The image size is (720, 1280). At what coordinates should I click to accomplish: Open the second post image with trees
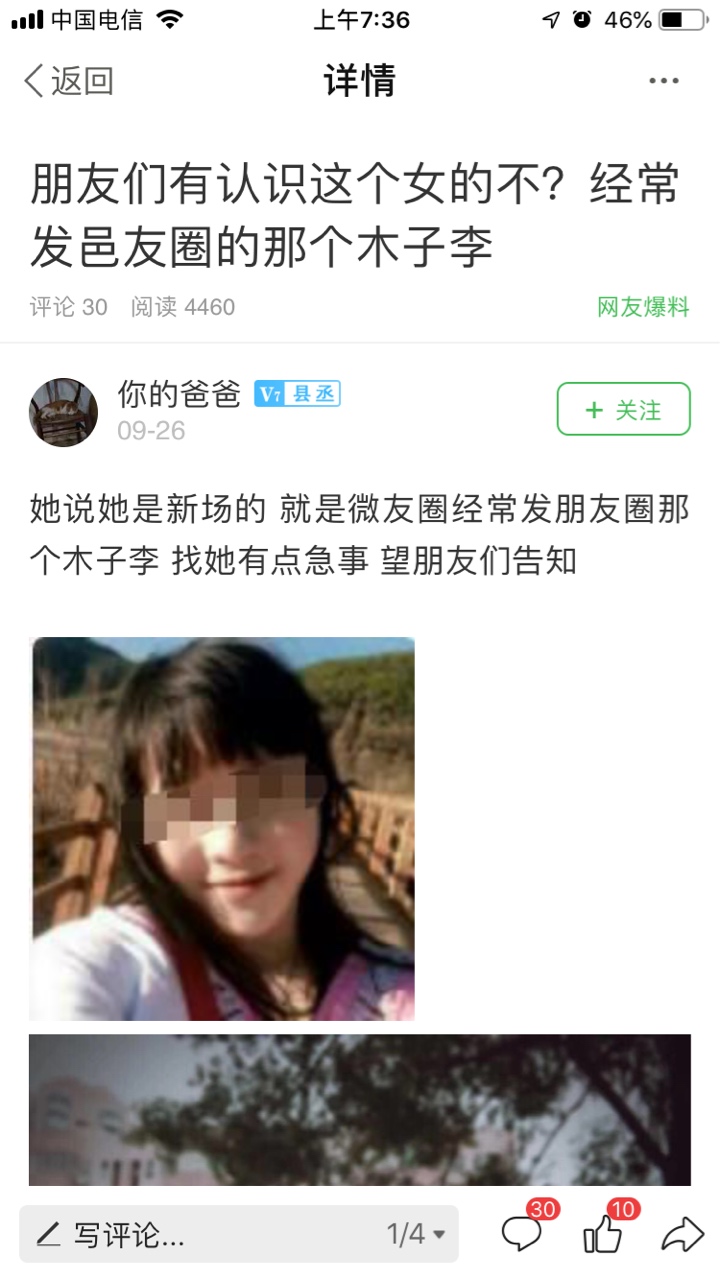tap(359, 1110)
